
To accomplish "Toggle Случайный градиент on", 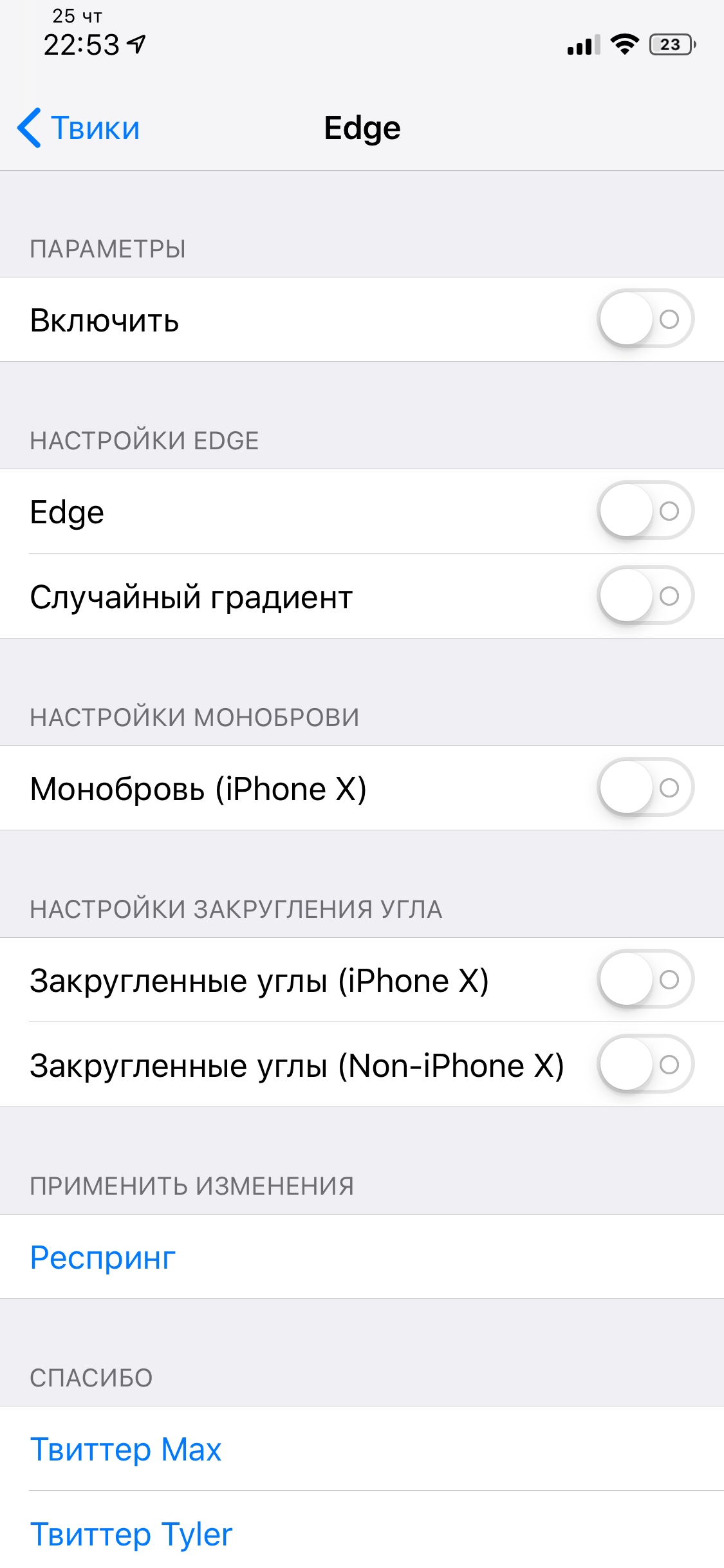I will pos(645,595).
